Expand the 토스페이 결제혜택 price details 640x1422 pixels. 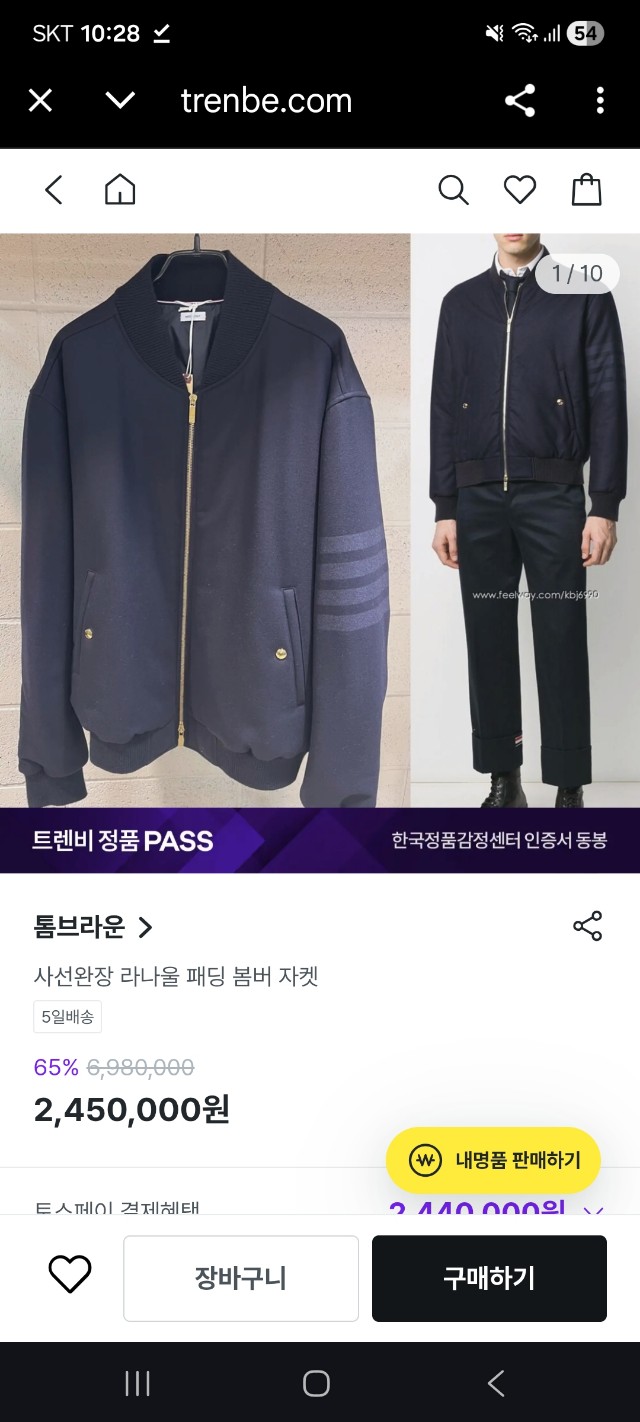coord(593,1210)
